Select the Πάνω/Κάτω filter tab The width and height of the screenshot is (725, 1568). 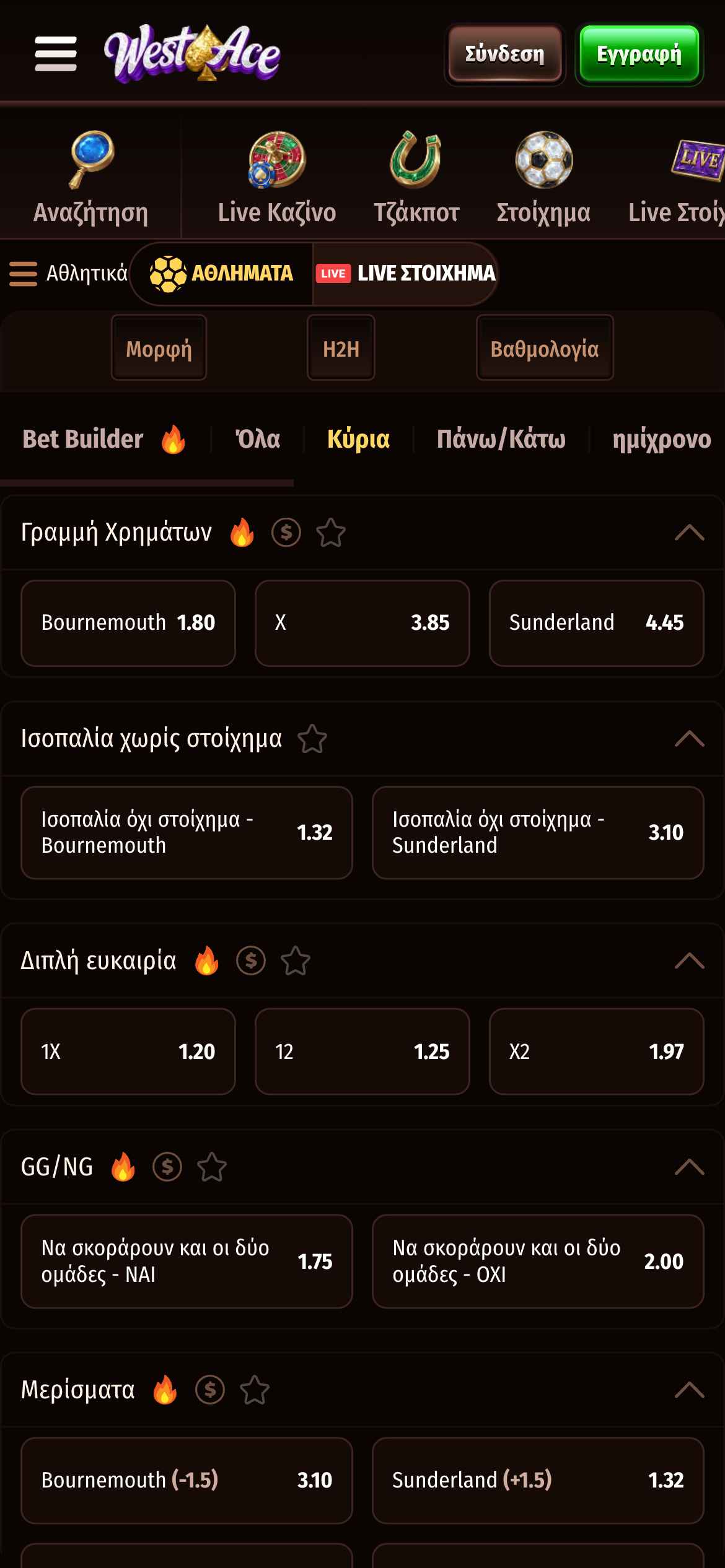pyautogui.click(x=502, y=440)
